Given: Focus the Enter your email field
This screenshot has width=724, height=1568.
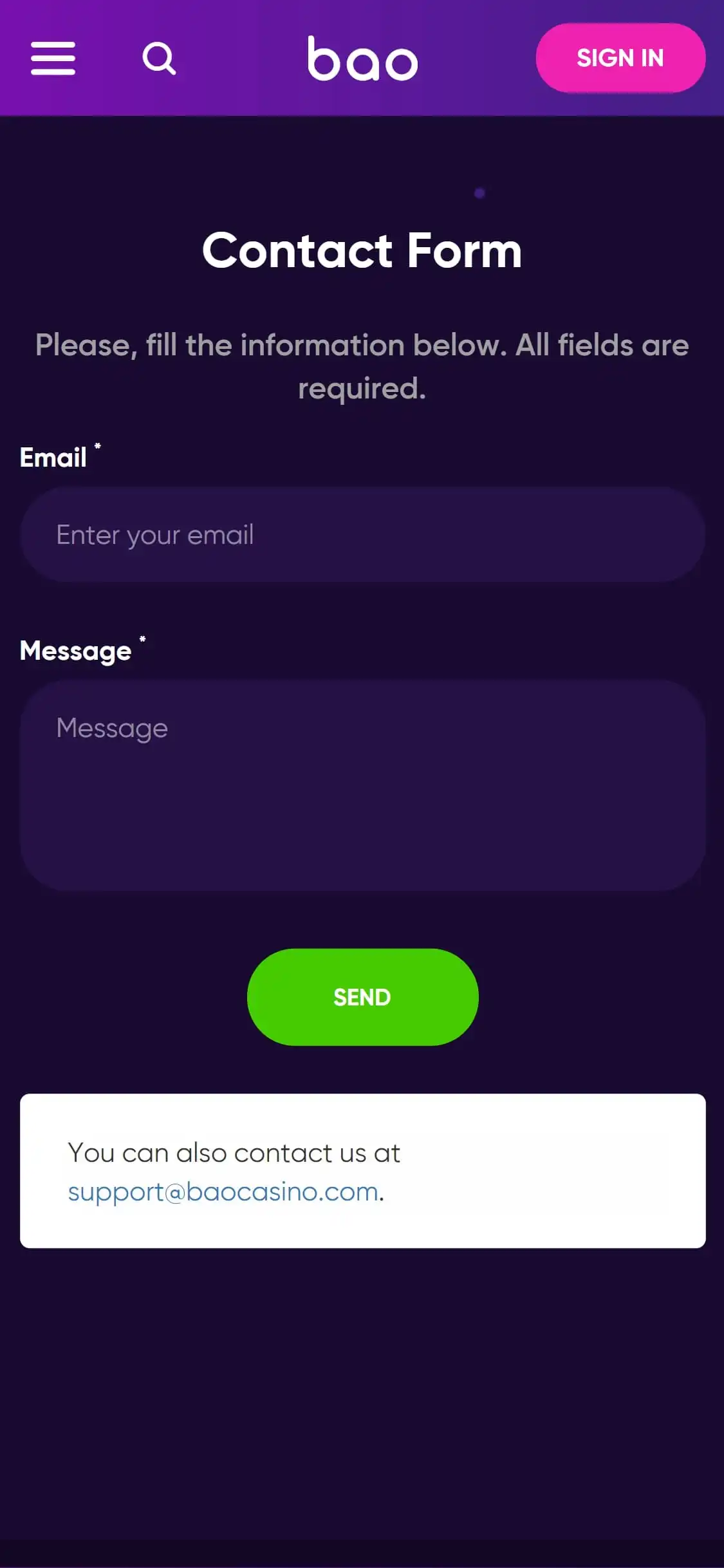Looking at the screenshot, I should [x=362, y=535].
